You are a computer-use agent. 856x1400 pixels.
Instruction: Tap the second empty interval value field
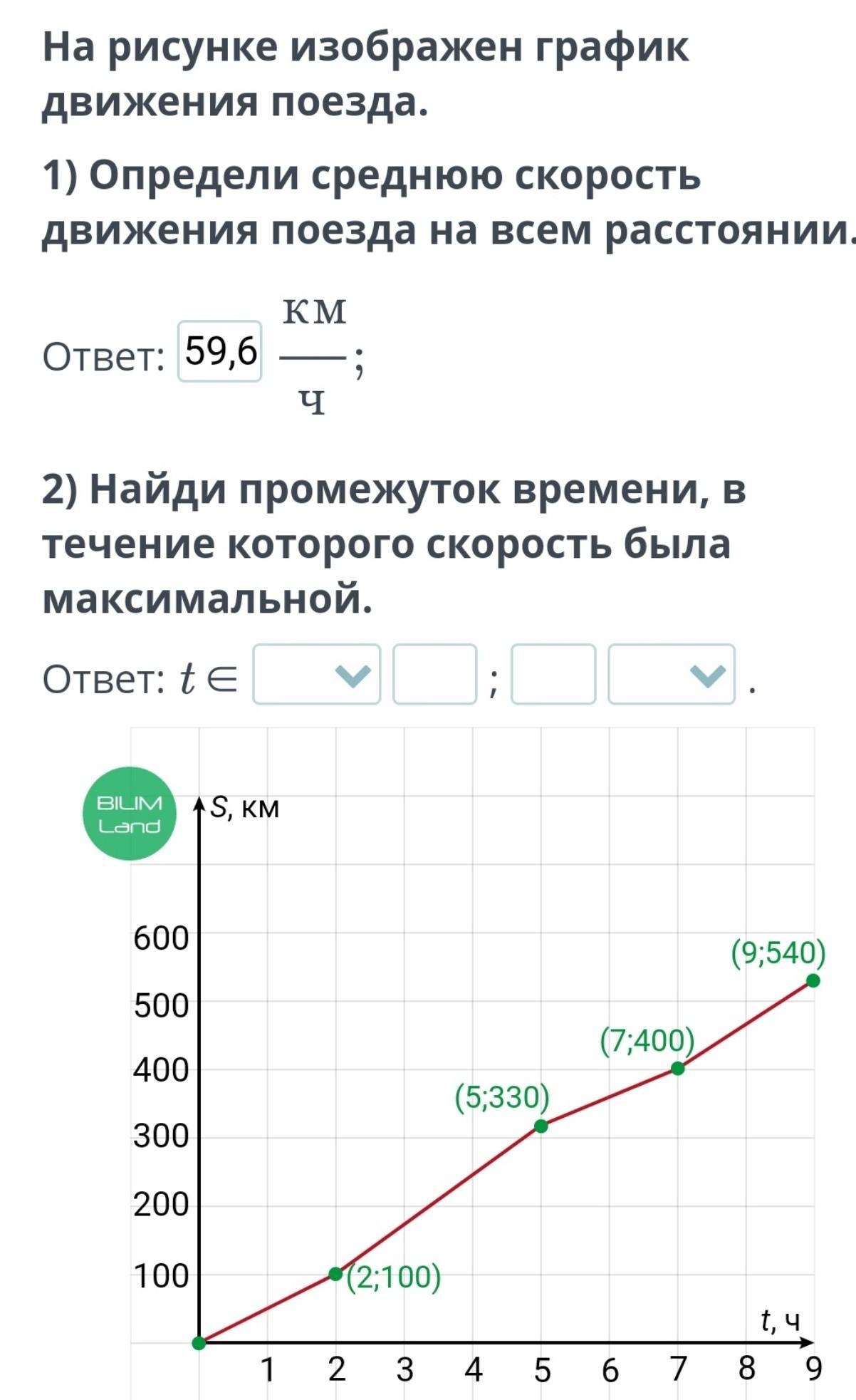553,674
